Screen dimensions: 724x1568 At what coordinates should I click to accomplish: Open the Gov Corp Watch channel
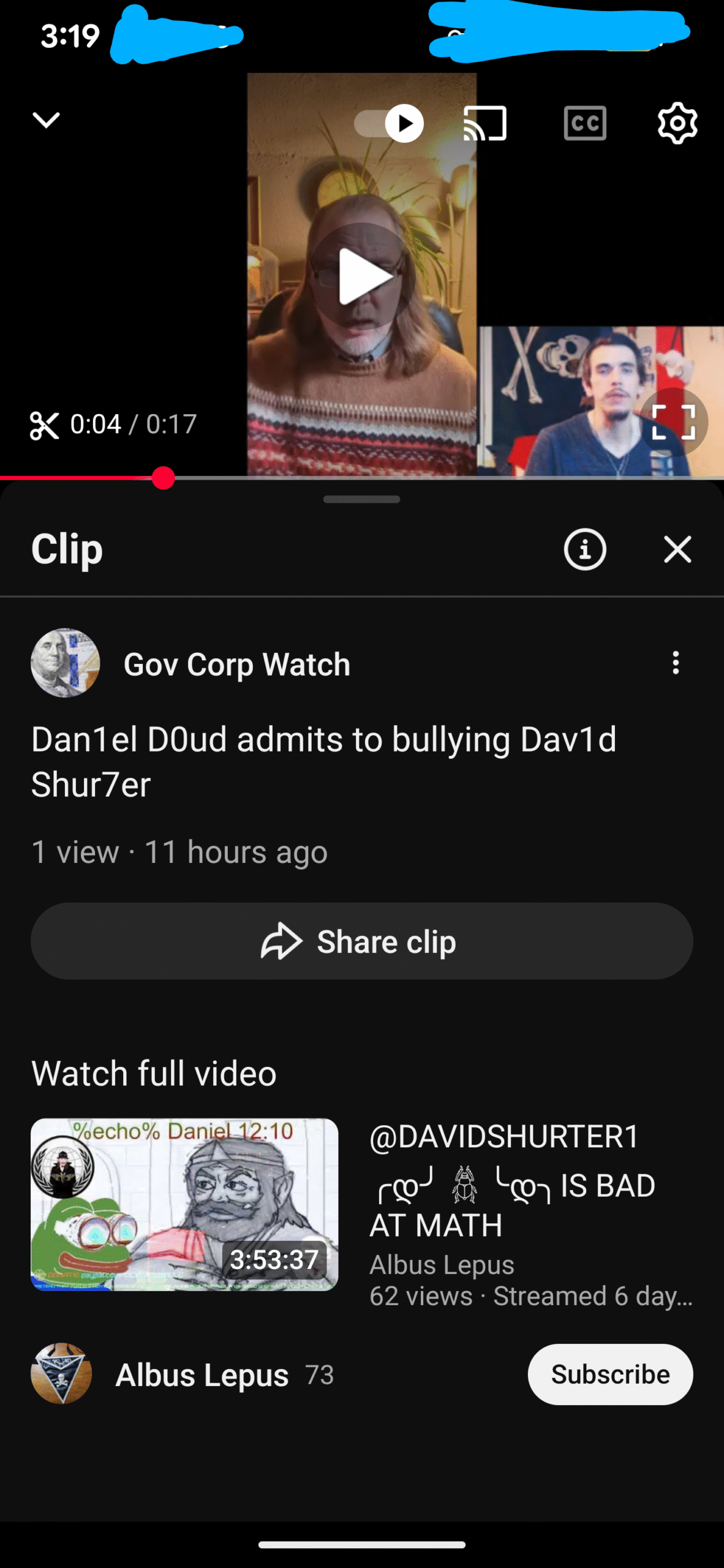point(236,664)
